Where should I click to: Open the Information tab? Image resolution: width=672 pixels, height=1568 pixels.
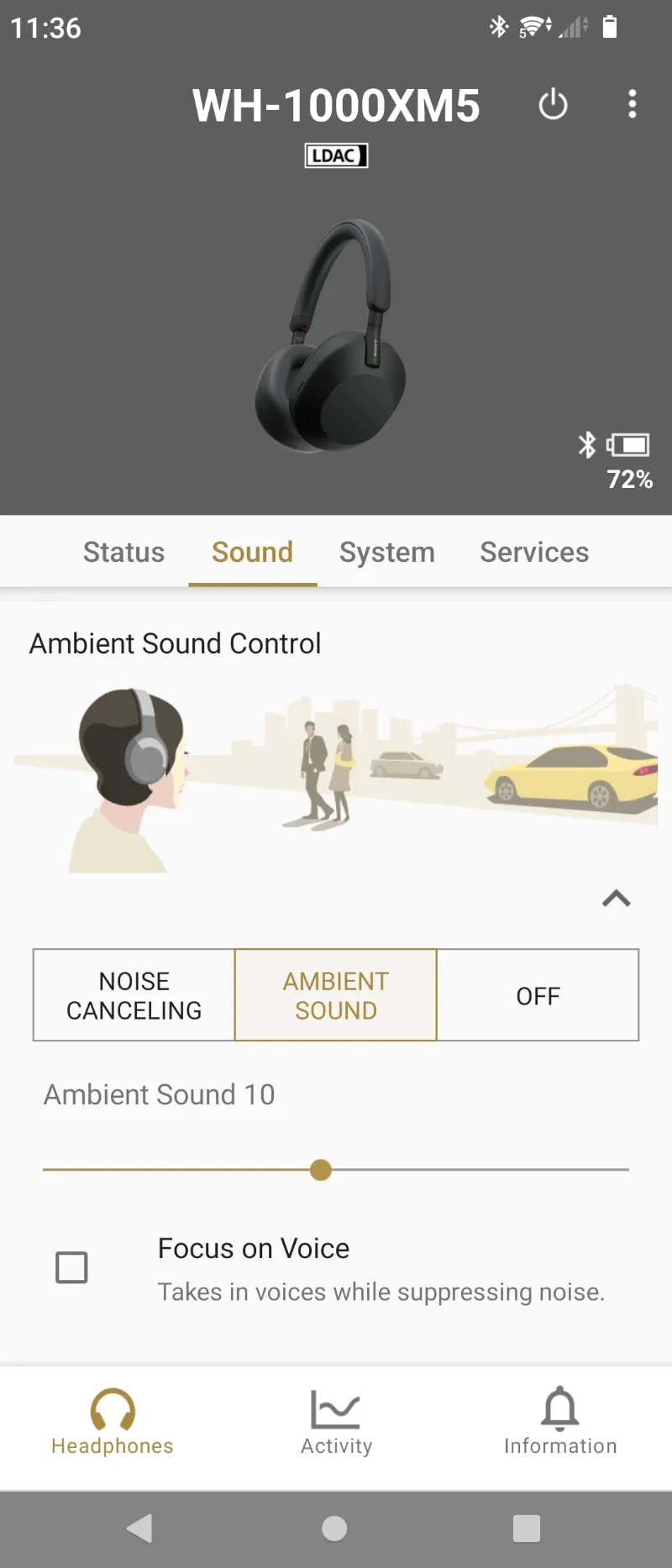tap(560, 1422)
